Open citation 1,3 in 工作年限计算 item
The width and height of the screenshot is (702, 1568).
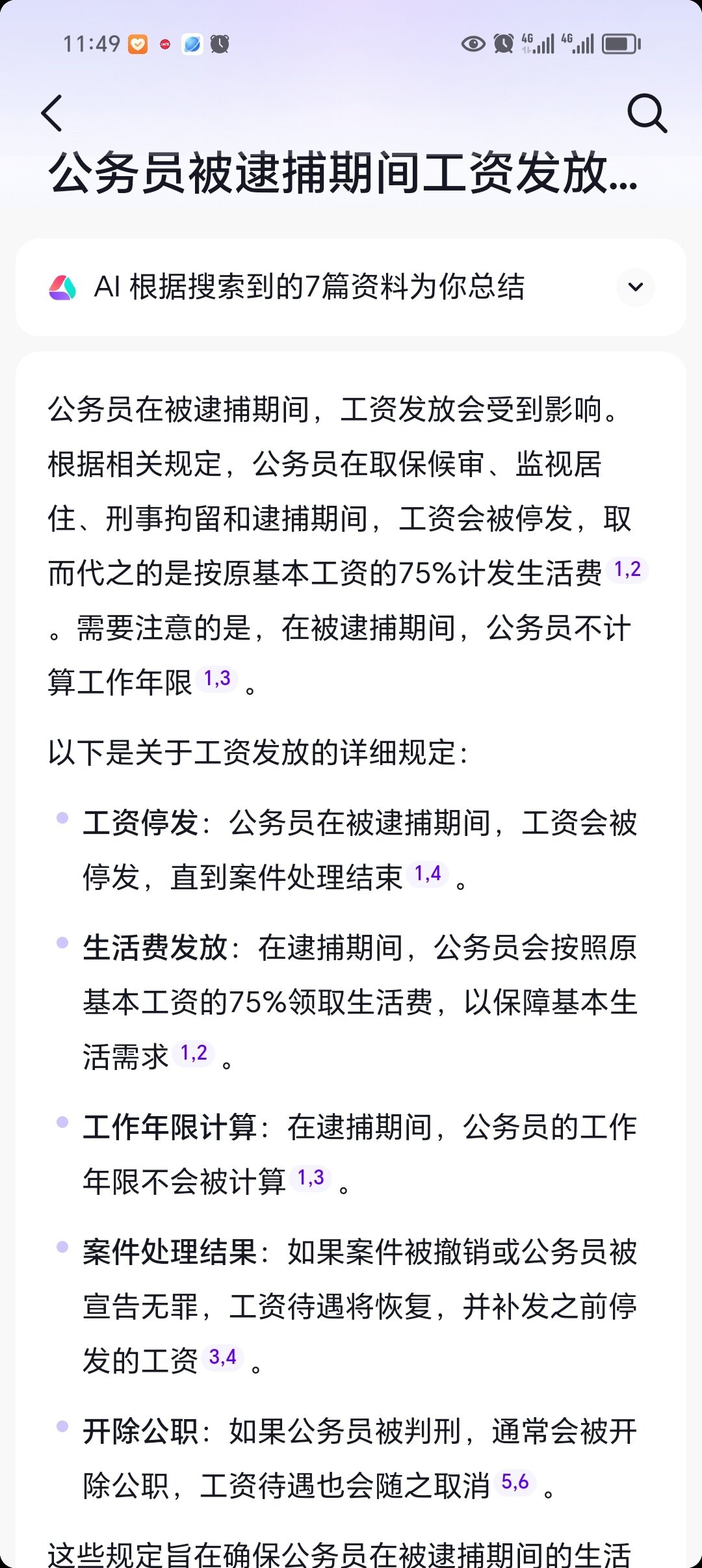[311, 1179]
